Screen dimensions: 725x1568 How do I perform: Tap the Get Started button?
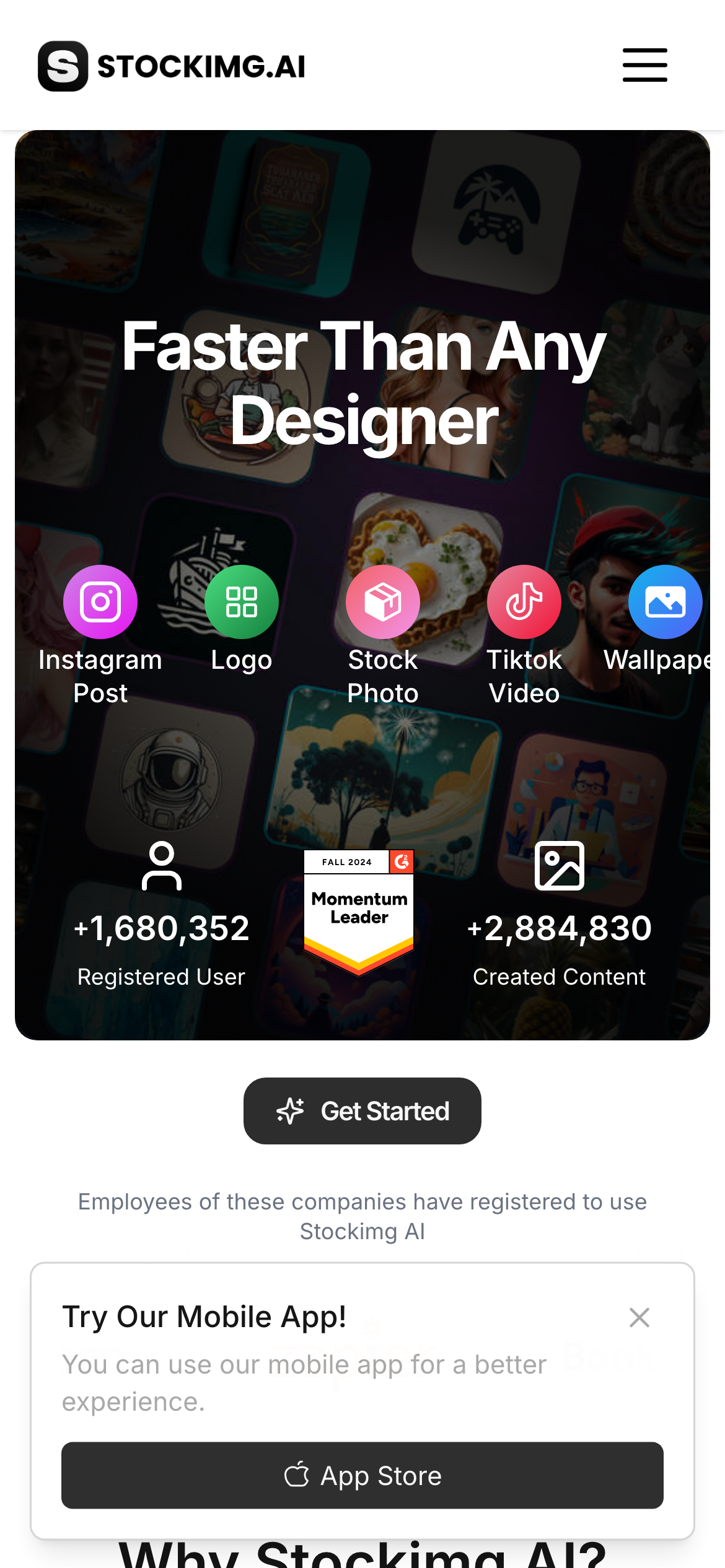pos(362,1111)
